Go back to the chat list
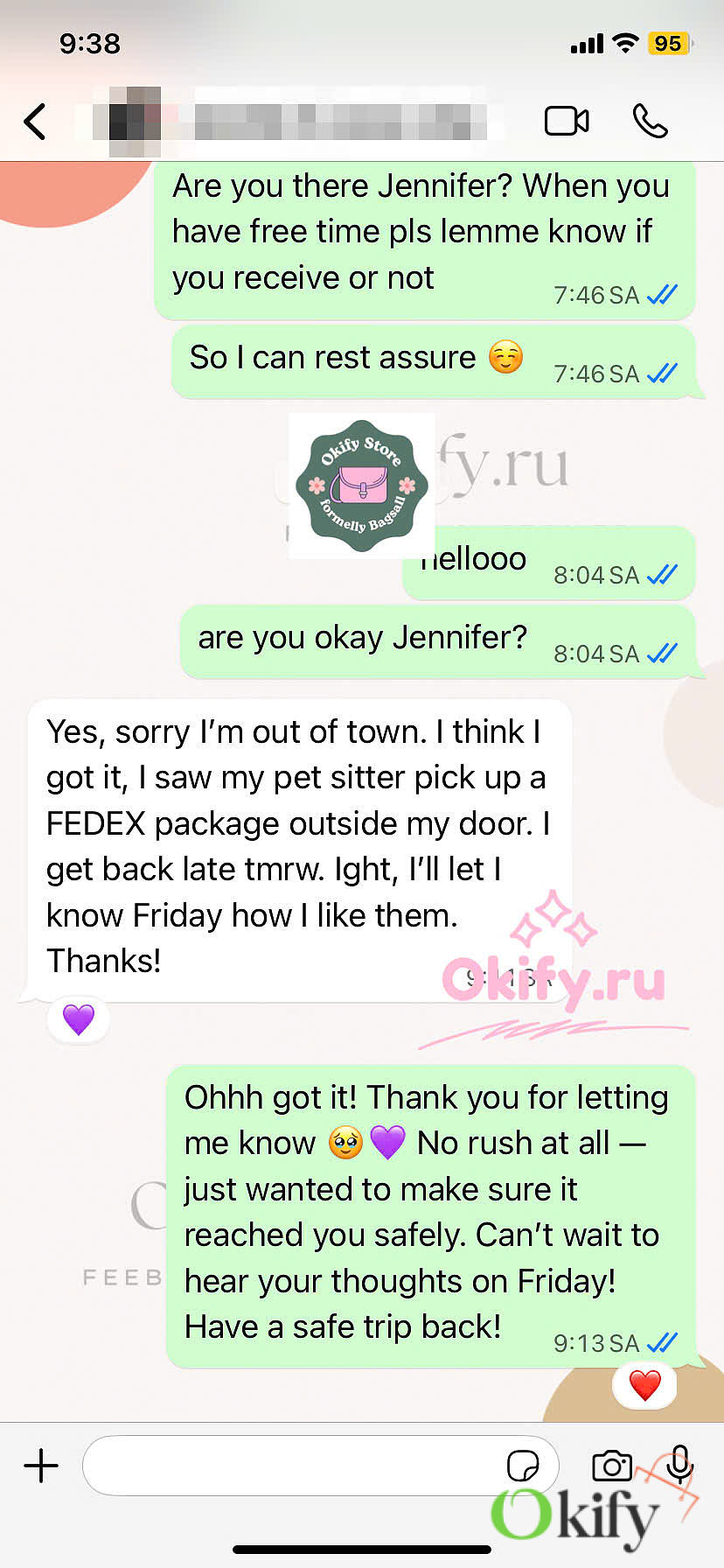 (35, 122)
